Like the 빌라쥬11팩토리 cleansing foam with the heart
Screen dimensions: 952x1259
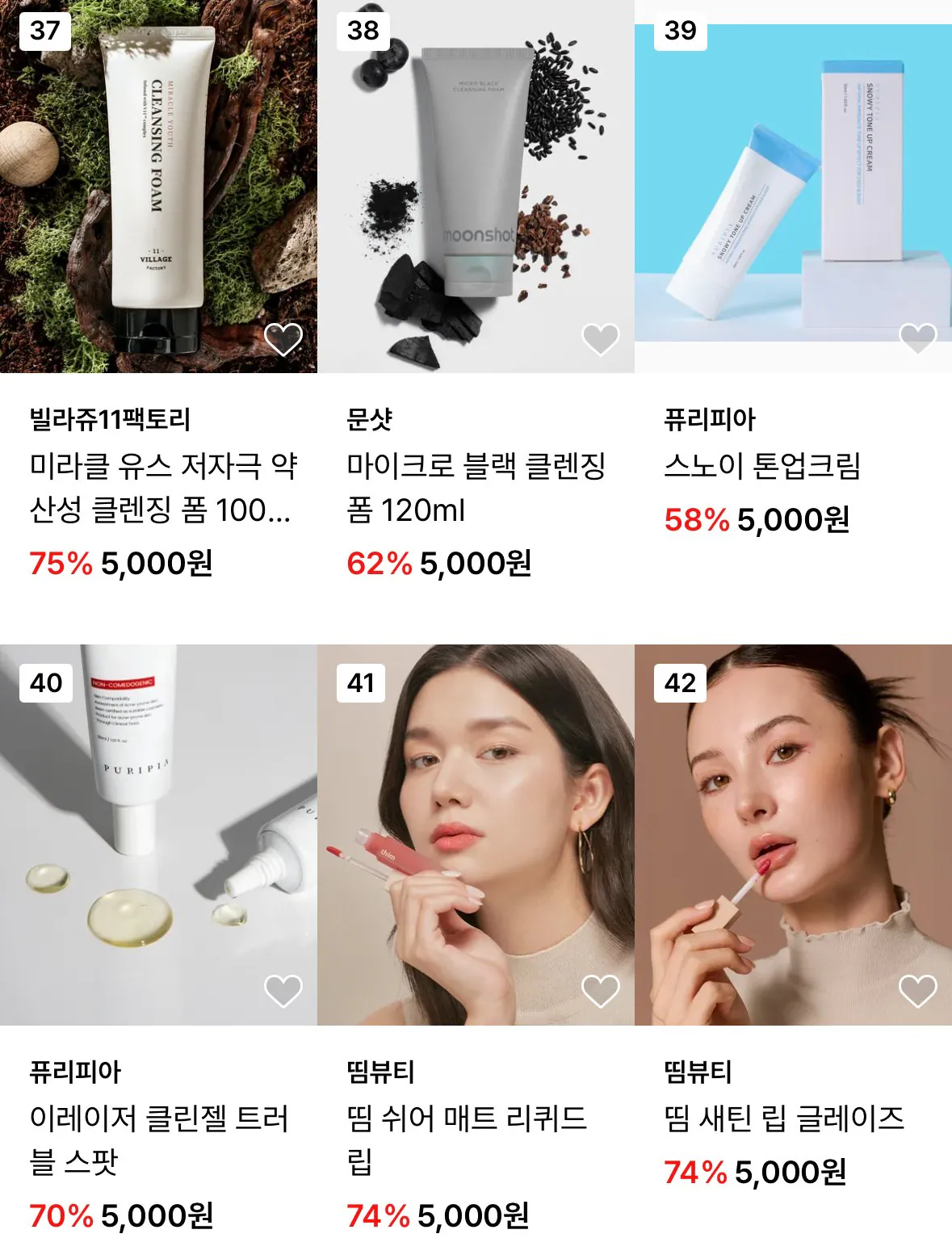[283, 339]
